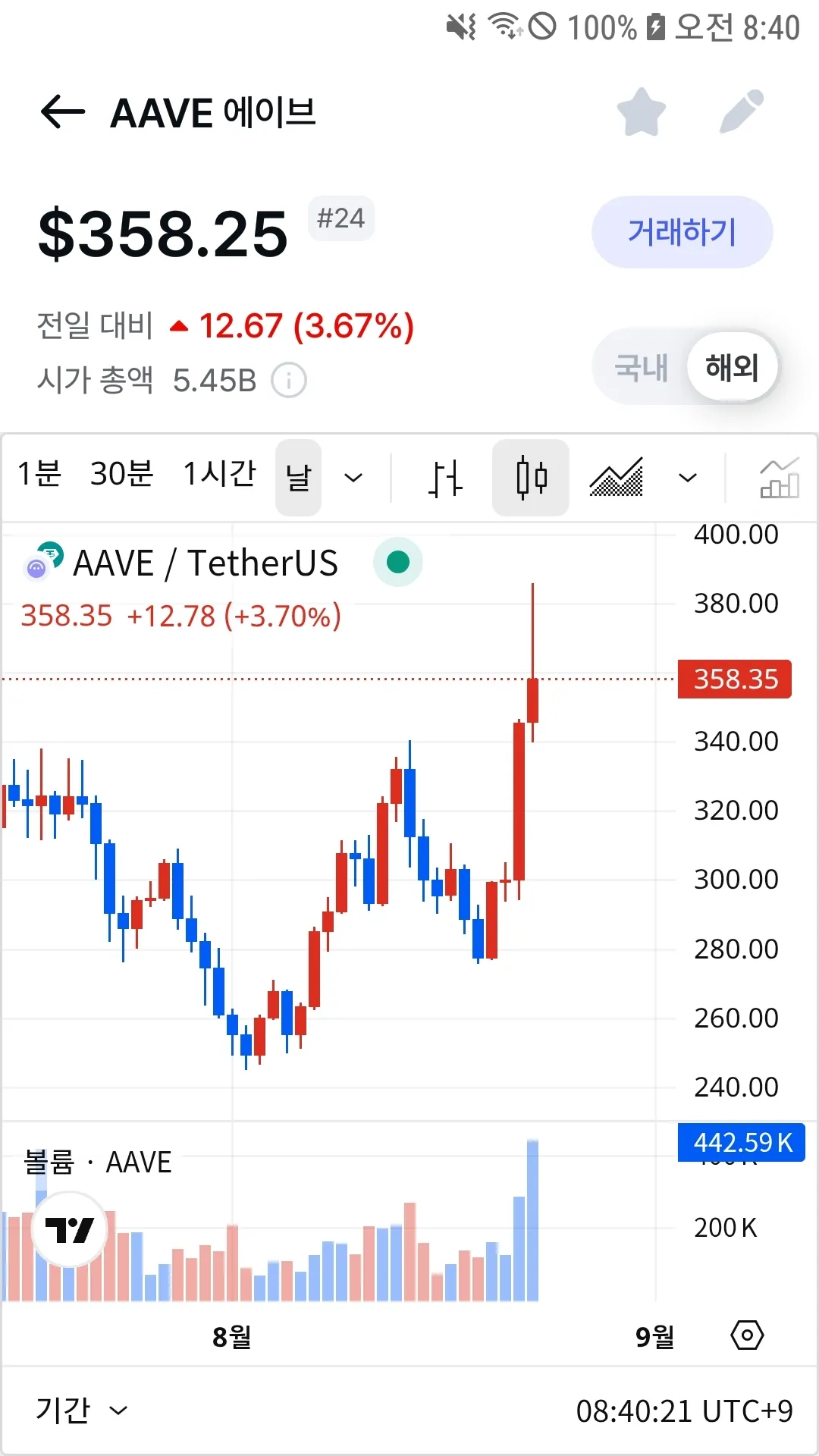Select the 해외 segment
This screenshot has height=1456, width=819.
(x=732, y=368)
